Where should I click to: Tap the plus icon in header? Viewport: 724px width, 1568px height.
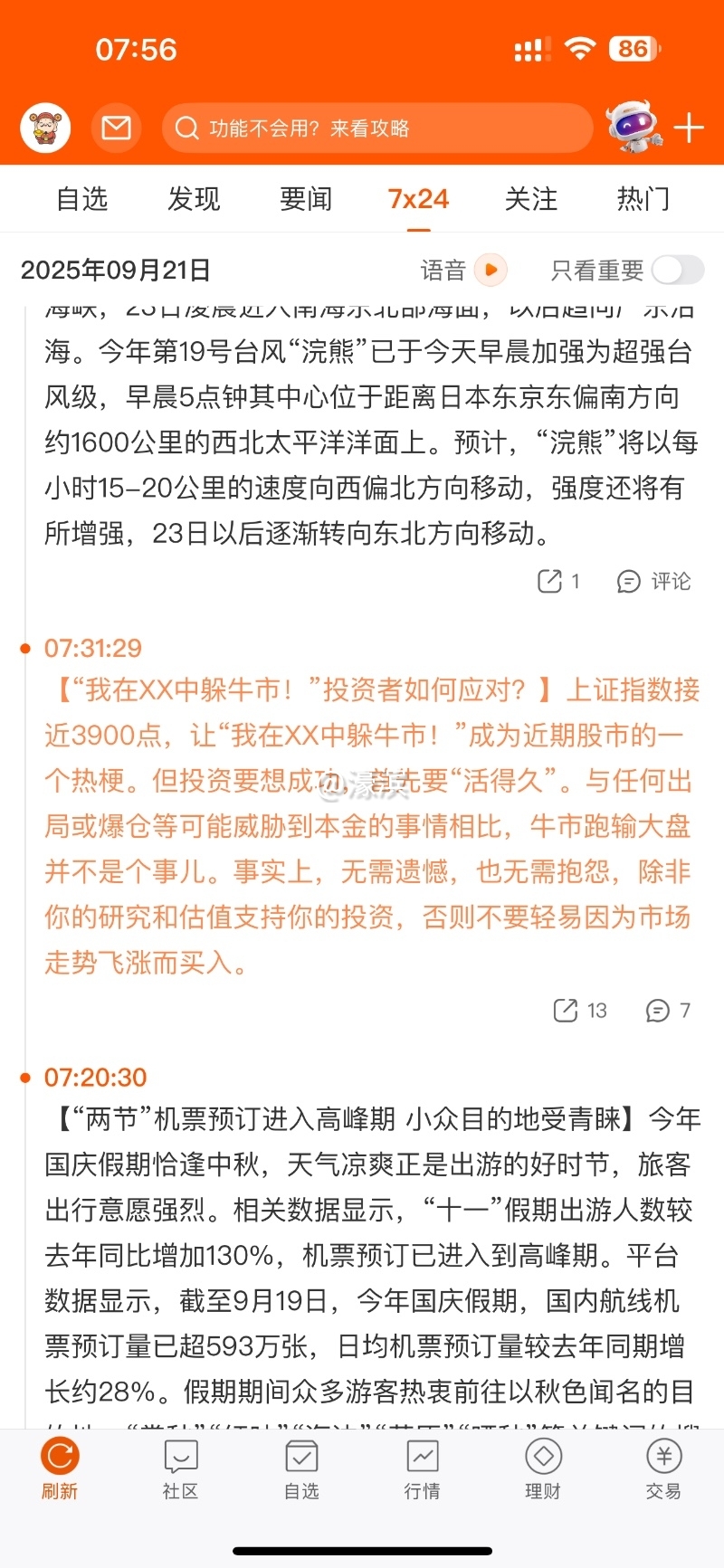point(689,128)
